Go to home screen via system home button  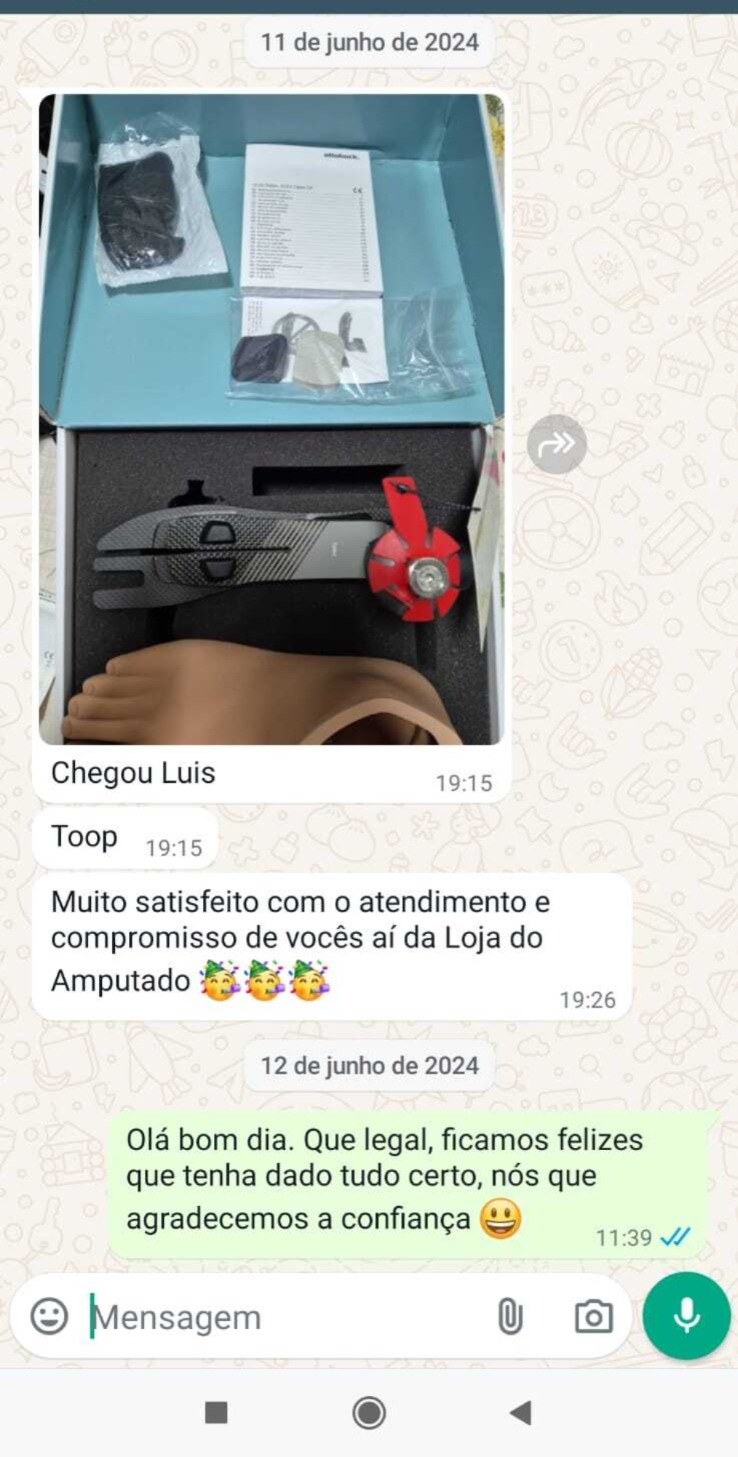(x=369, y=1413)
